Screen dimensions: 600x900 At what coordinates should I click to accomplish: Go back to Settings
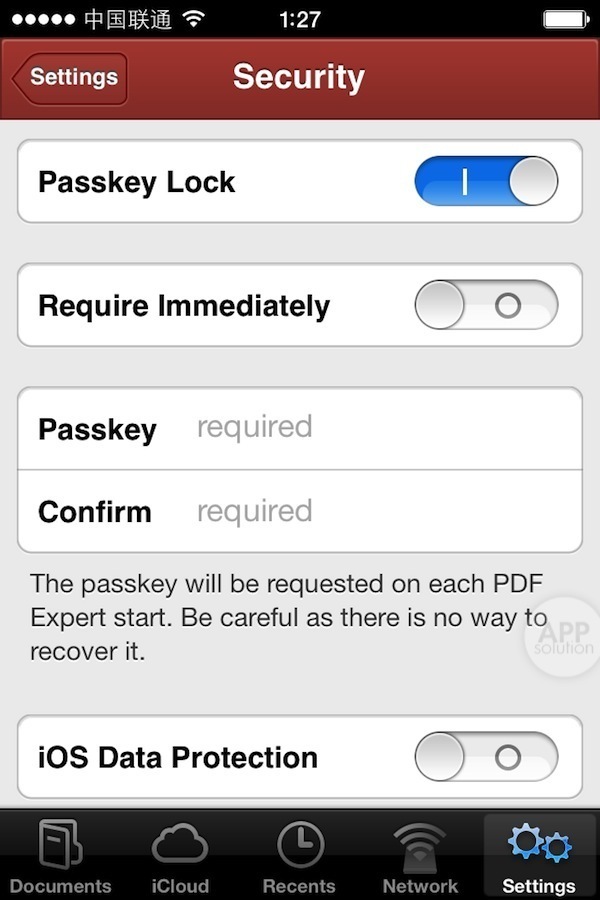click(x=71, y=78)
